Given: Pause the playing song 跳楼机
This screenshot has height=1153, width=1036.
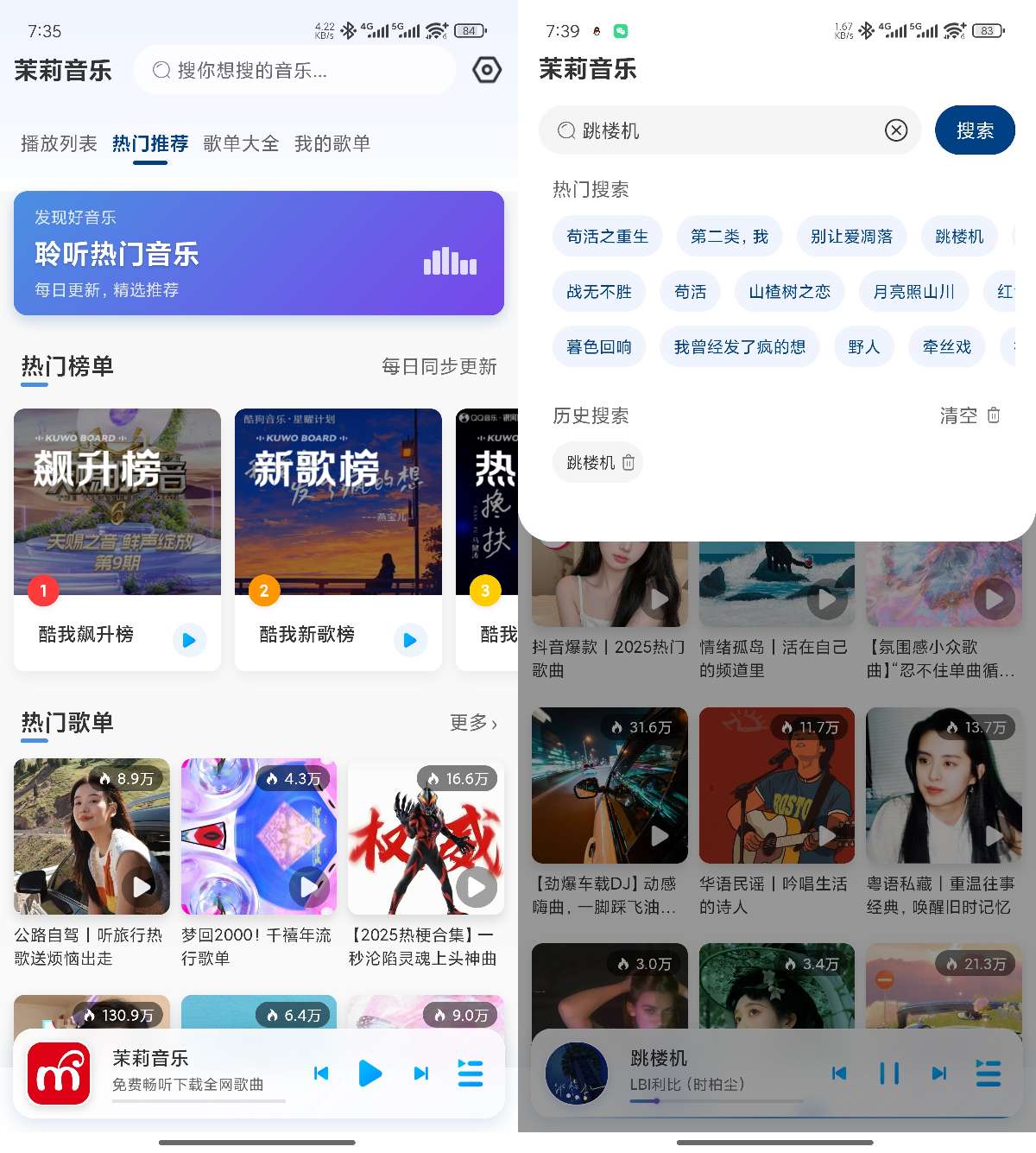Looking at the screenshot, I should (888, 1074).
